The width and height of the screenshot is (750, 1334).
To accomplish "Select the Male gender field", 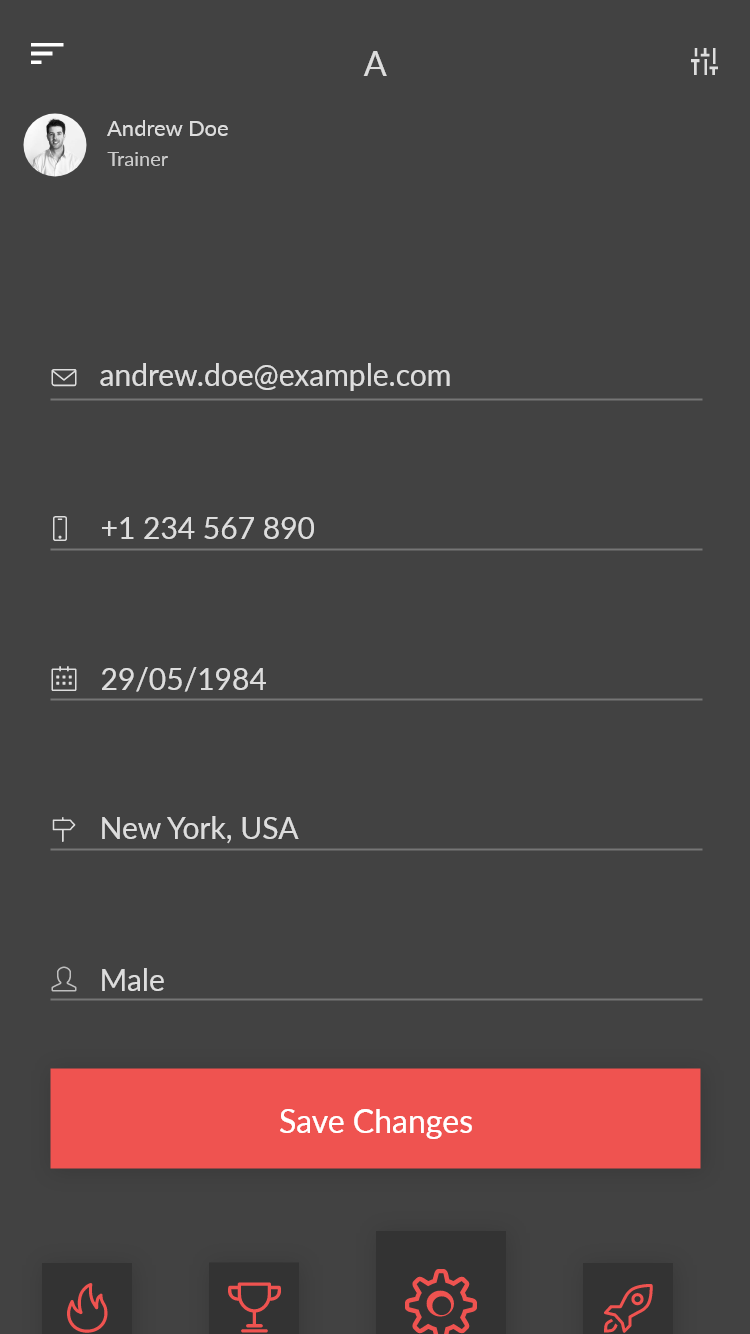I will pos(376,978).
